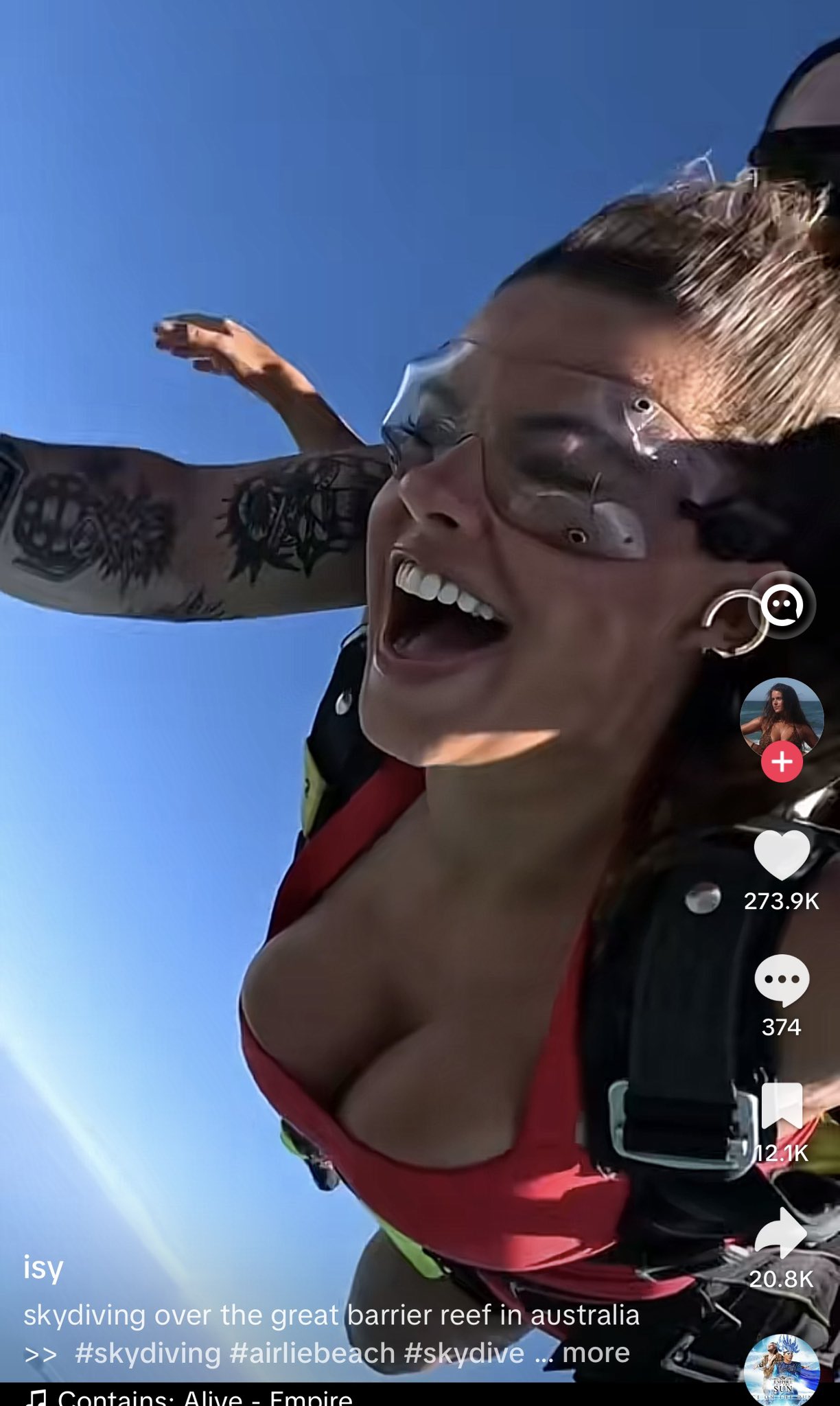Expand the caption with more
Viewport: 840px width, 1406px height.
[x=595, y=1353]
